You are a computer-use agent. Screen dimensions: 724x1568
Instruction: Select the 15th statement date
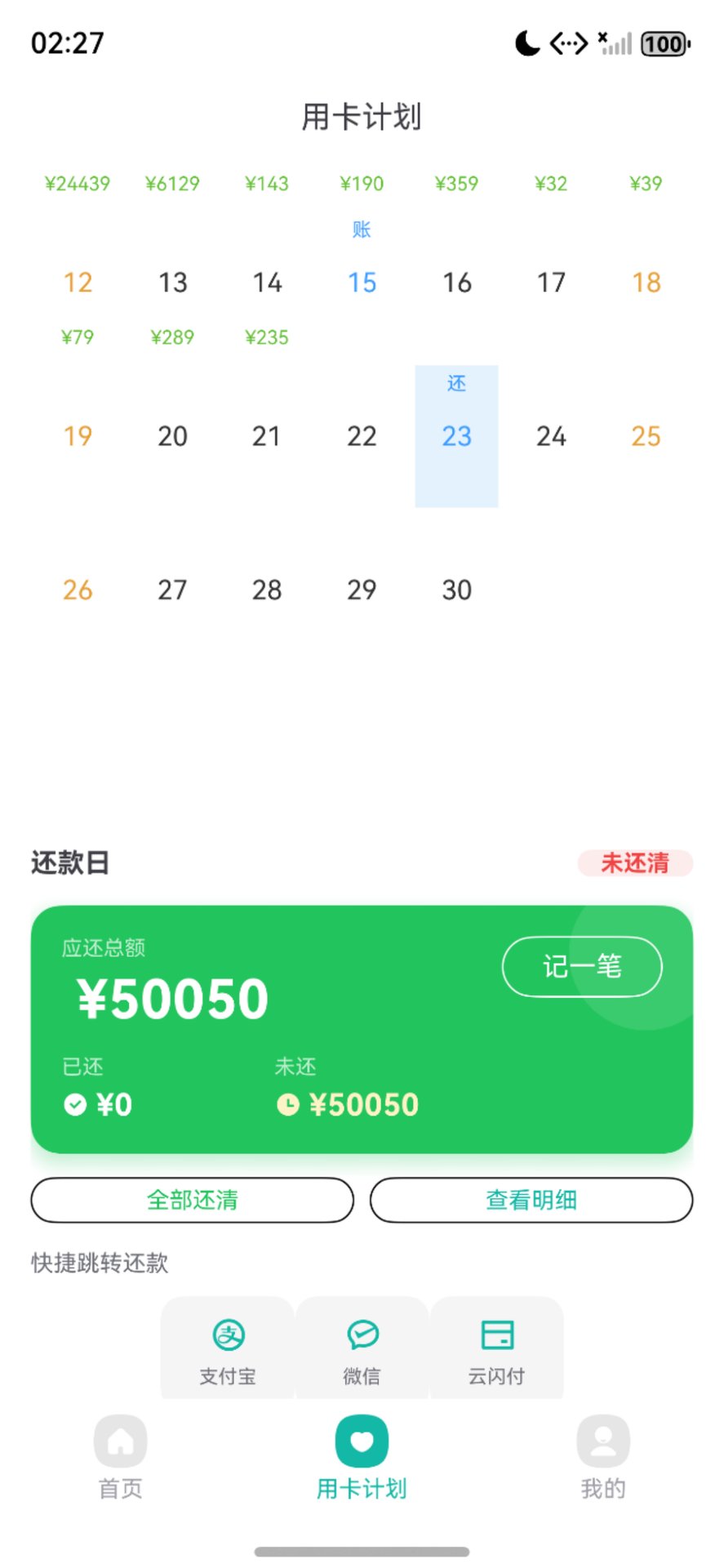pyautogui.click(x=362, y=282)
